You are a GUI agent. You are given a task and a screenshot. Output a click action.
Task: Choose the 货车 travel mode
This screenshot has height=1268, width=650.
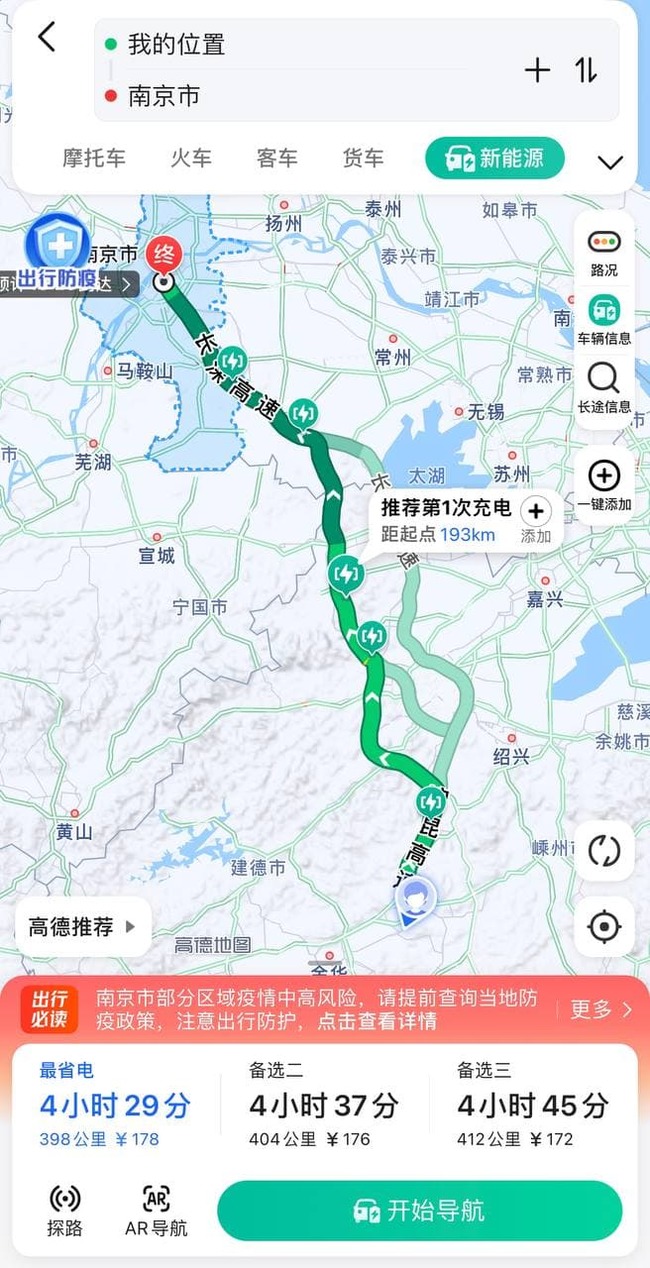(x=363, y=158)
